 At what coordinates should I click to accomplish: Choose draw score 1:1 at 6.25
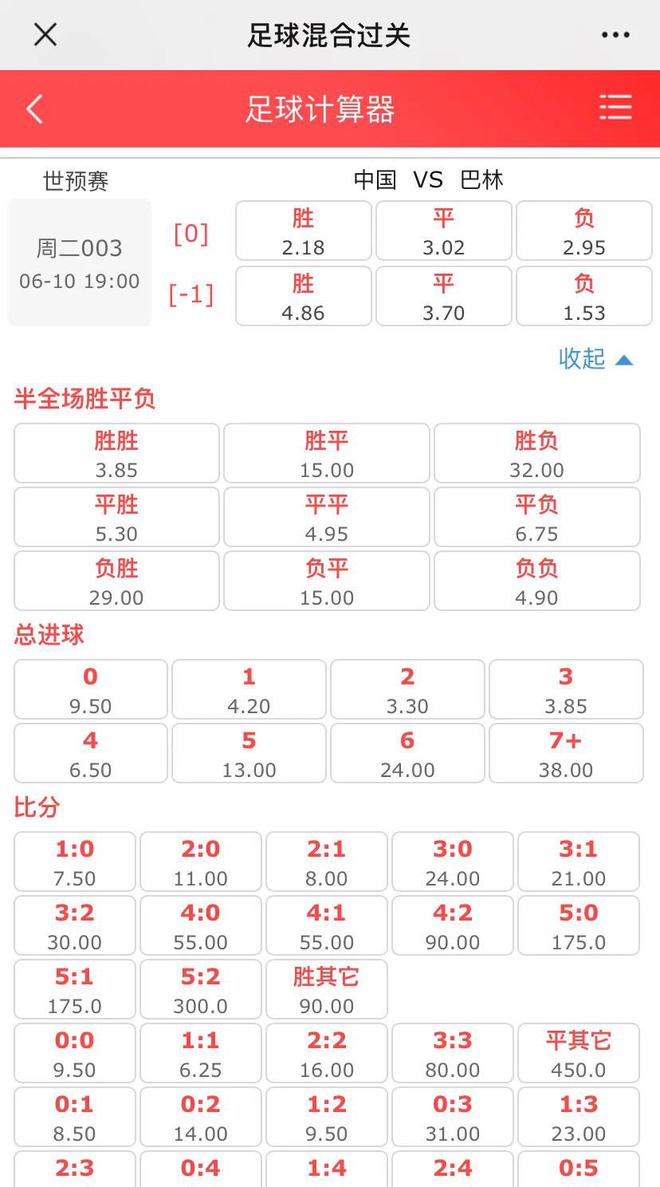(200, 1054)
